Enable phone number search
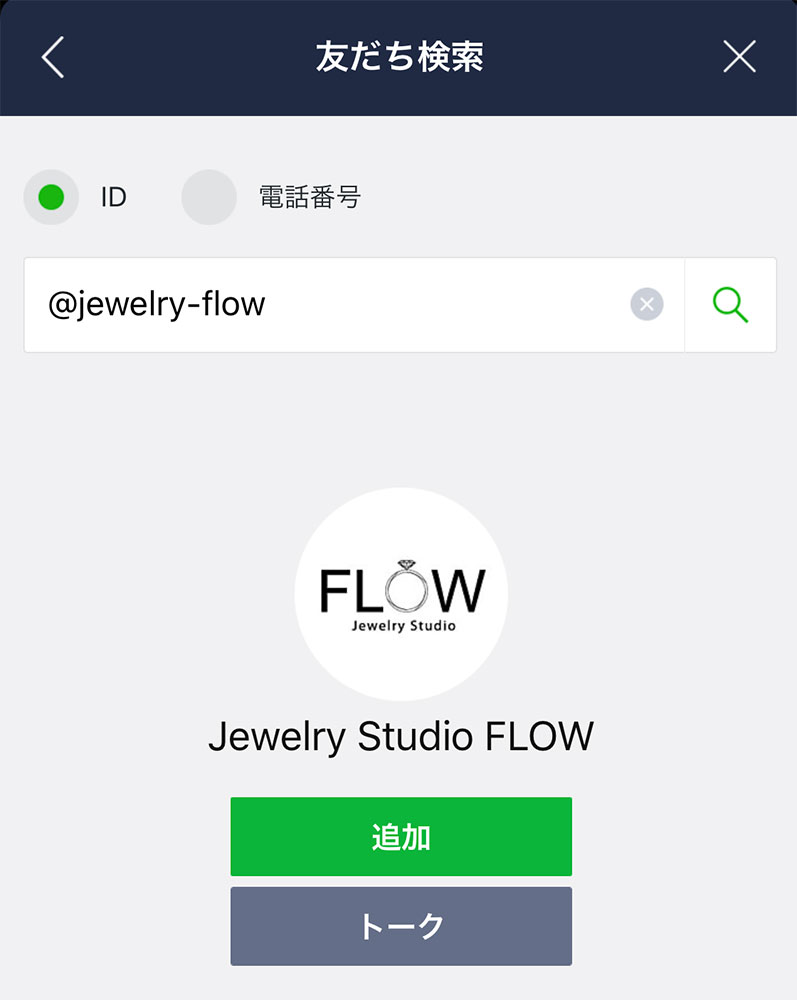The height and width of the screenshot is (1000, 797). pyautogui.click(x=209, y=197)
